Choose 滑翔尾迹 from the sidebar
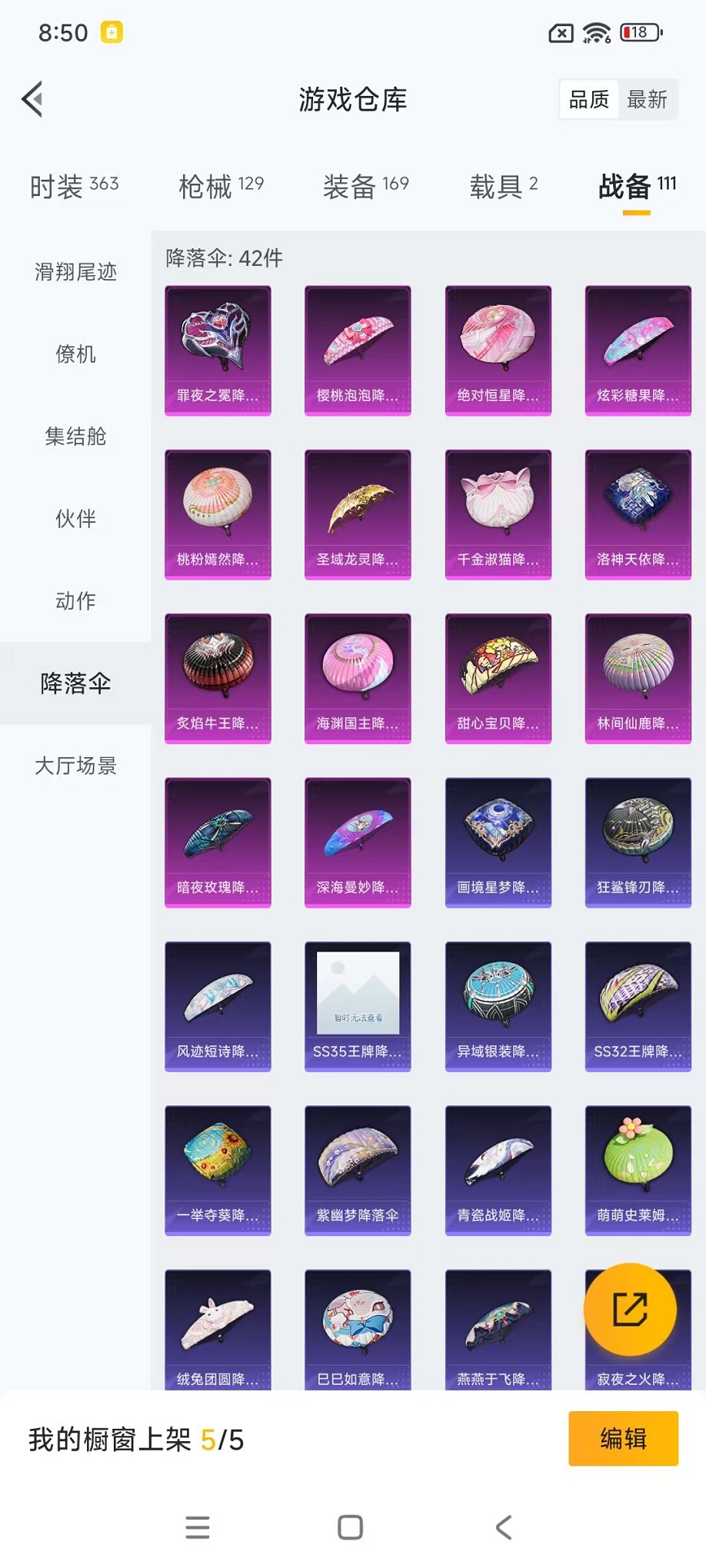Viewport: 706px width, 1568px height. point(75,273)
